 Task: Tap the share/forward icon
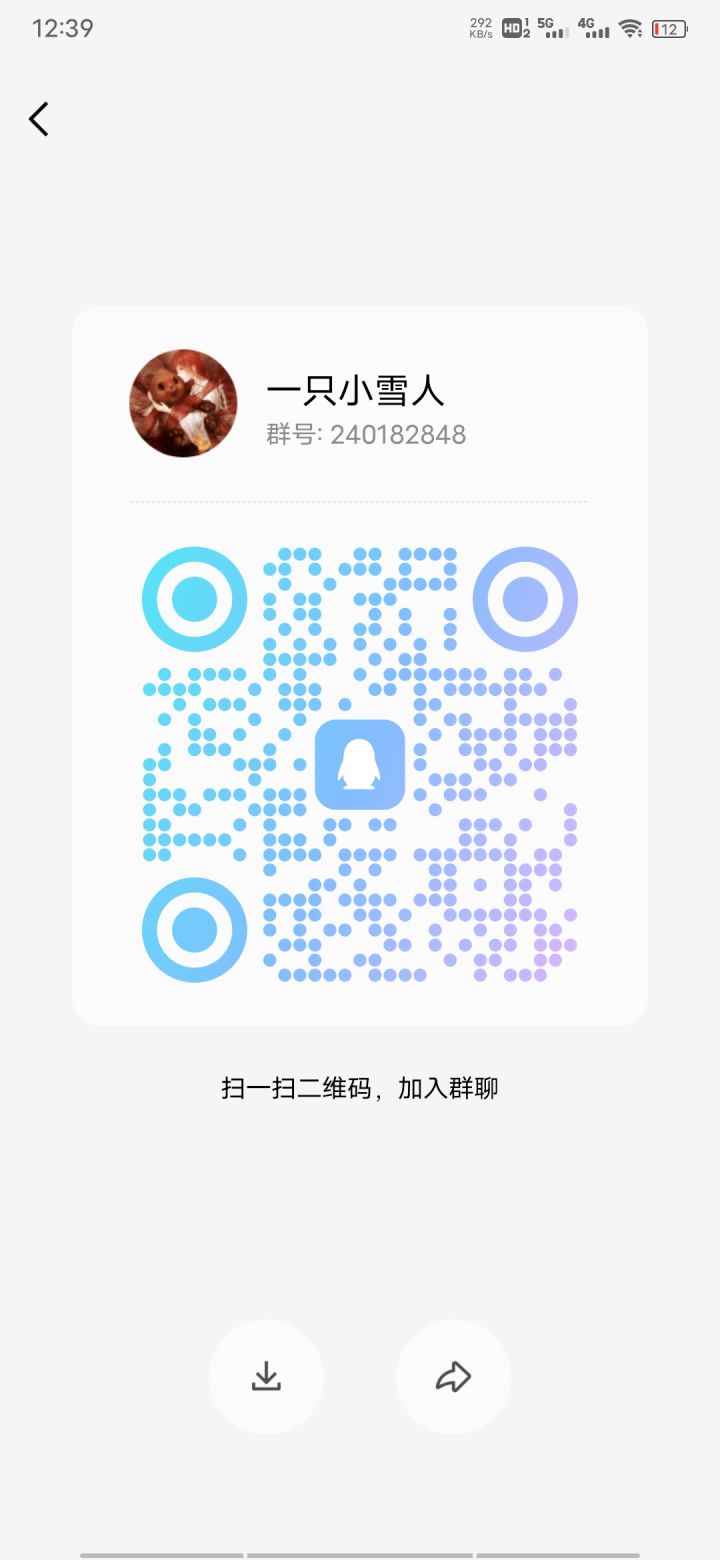[453, 1376]
